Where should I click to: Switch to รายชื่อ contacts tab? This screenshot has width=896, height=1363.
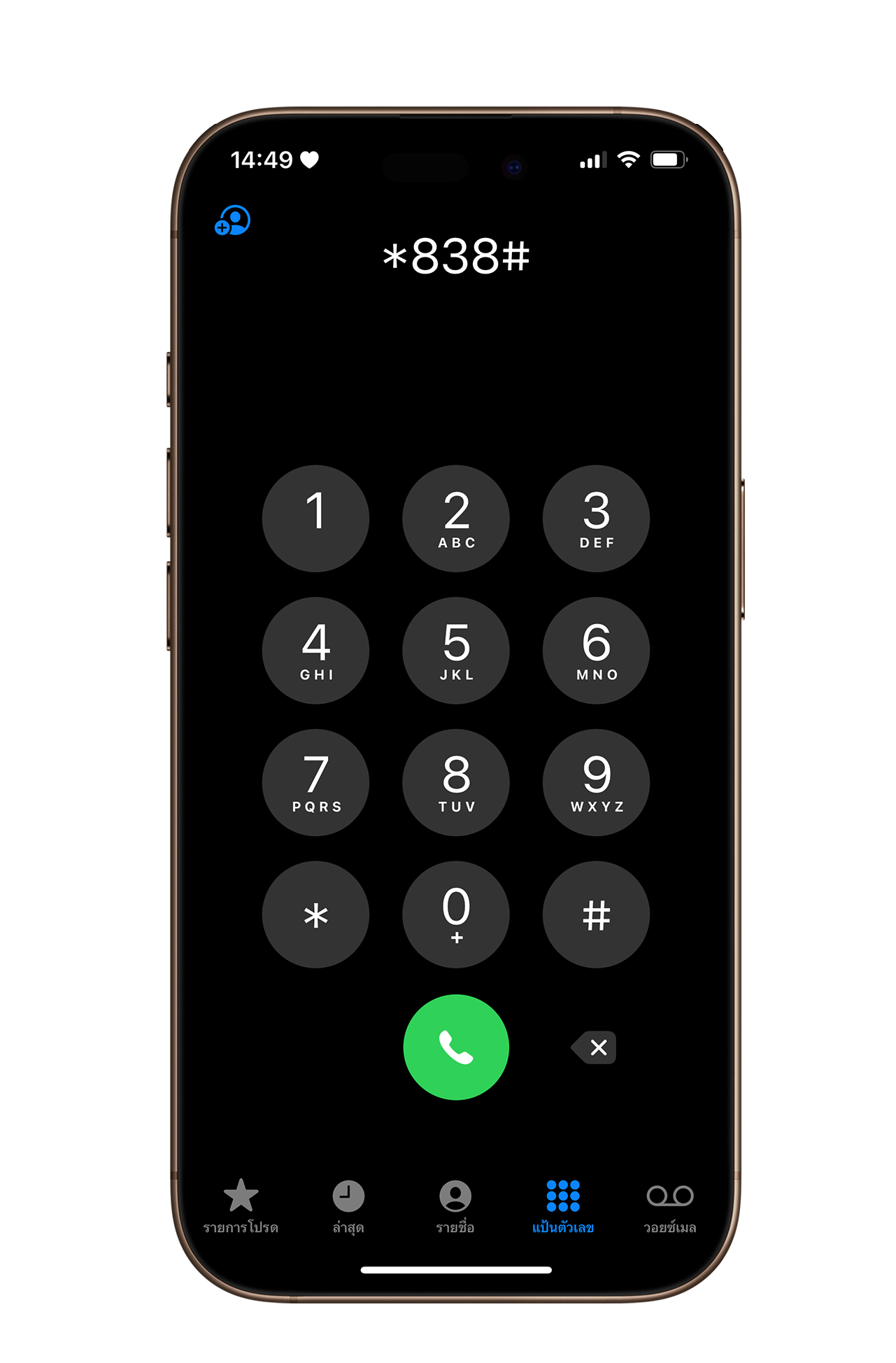tap(455, 1206)
